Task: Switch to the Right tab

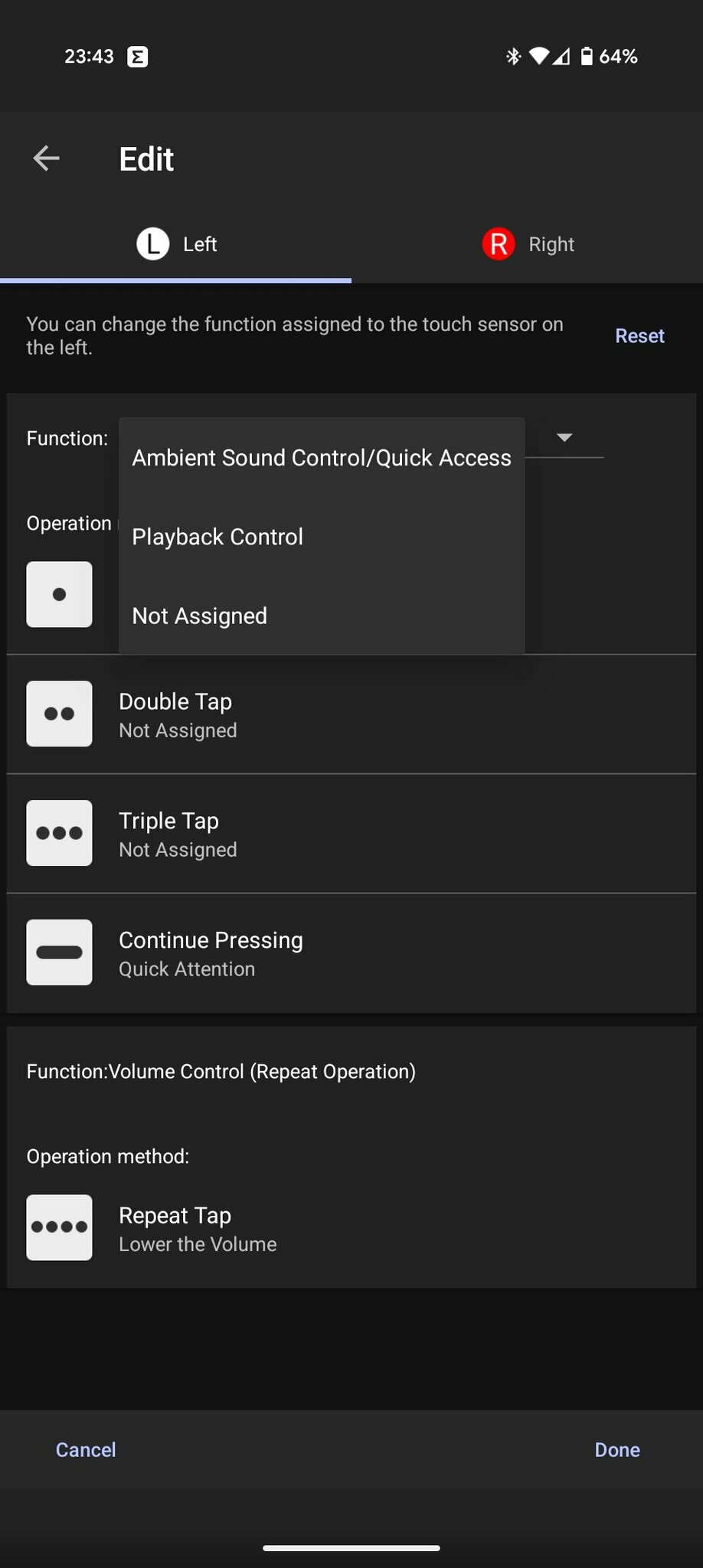Action: click(528, 244)
